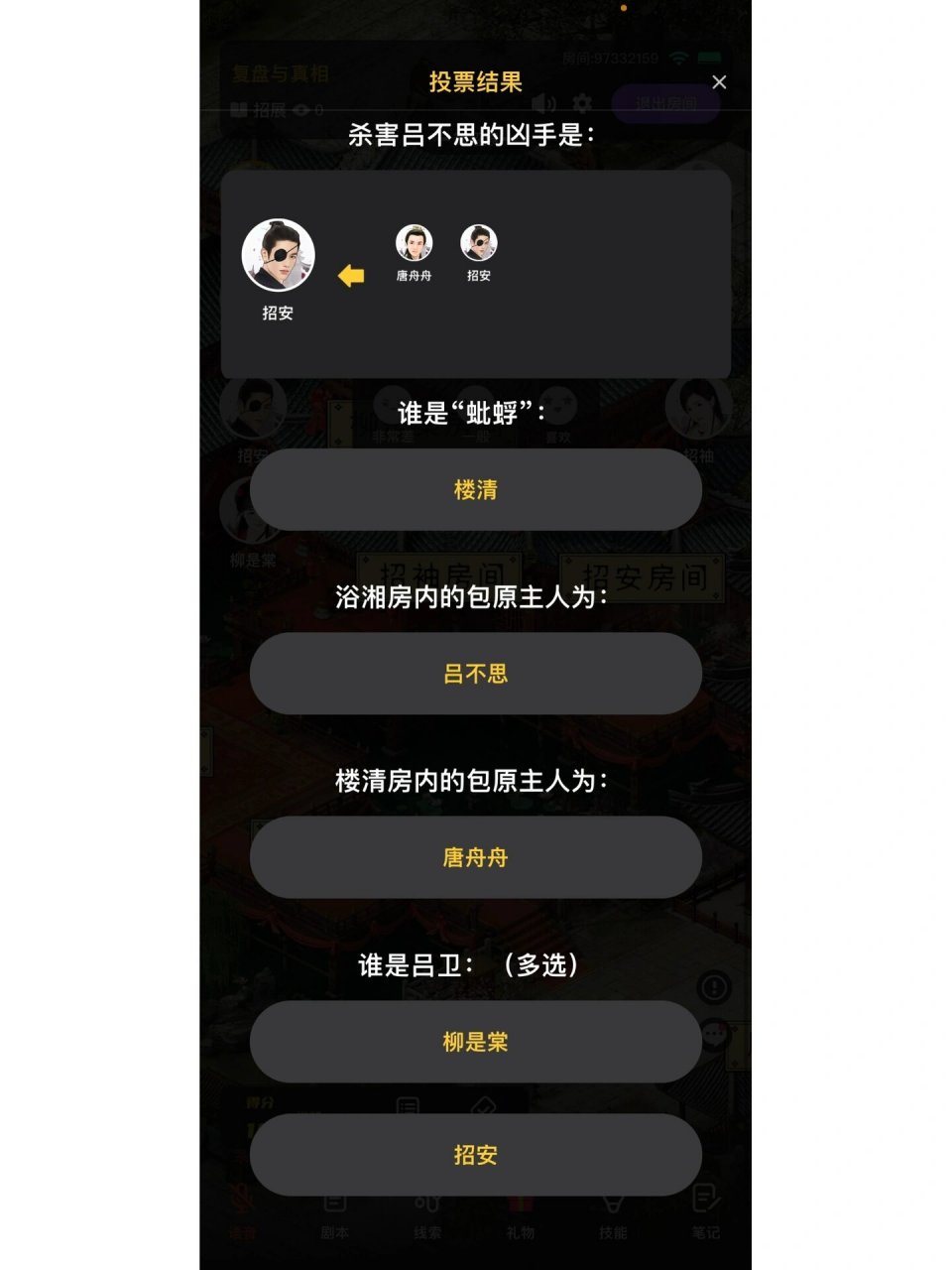Open the settings gear in the top bar
The image size is (952, 1270).
pos(583,102)
